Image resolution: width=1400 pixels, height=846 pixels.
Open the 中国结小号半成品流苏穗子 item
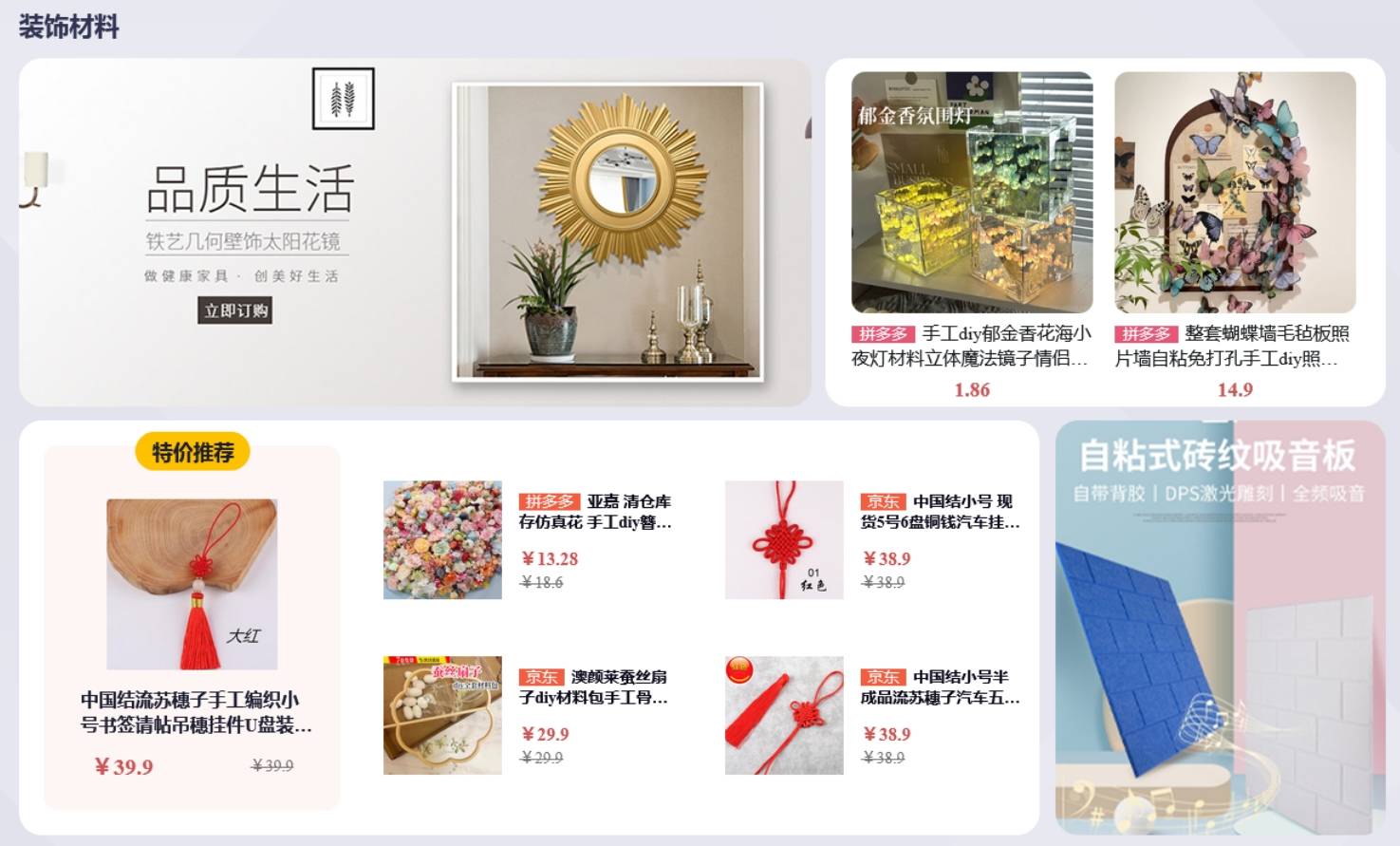click(870, 715)
